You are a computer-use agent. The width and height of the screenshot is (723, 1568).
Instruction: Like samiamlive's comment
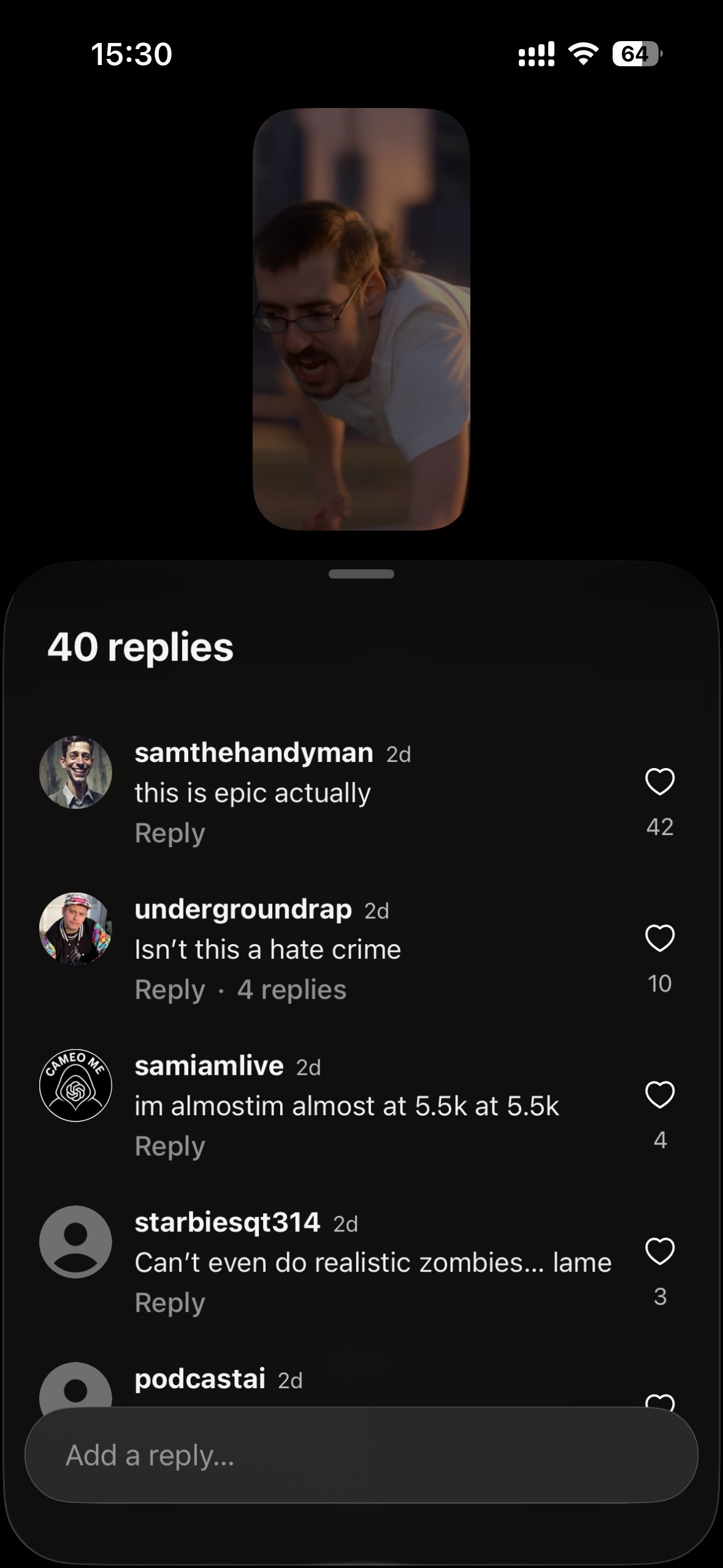pyautogui.click(x=660, y=1095)
